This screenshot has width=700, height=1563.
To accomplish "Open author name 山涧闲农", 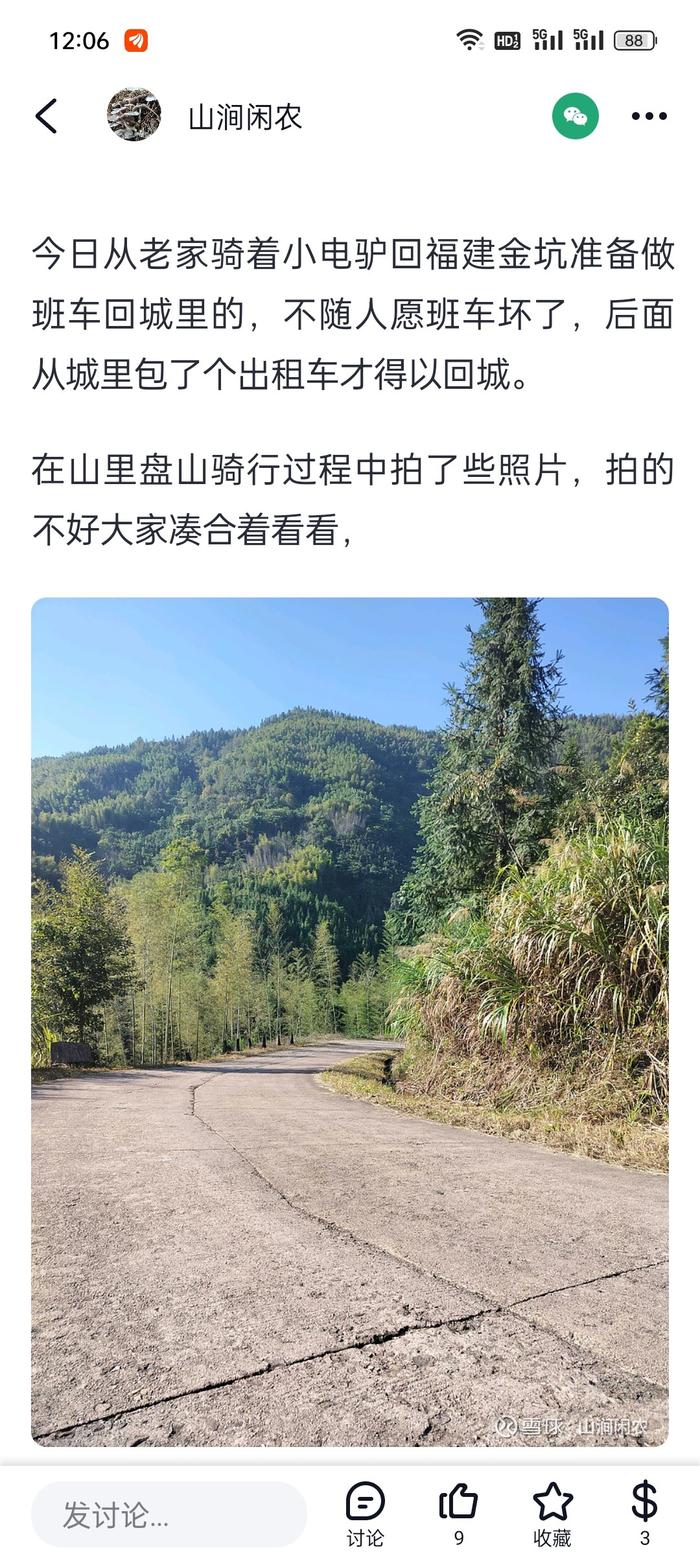I will click(x=245, y=117).
